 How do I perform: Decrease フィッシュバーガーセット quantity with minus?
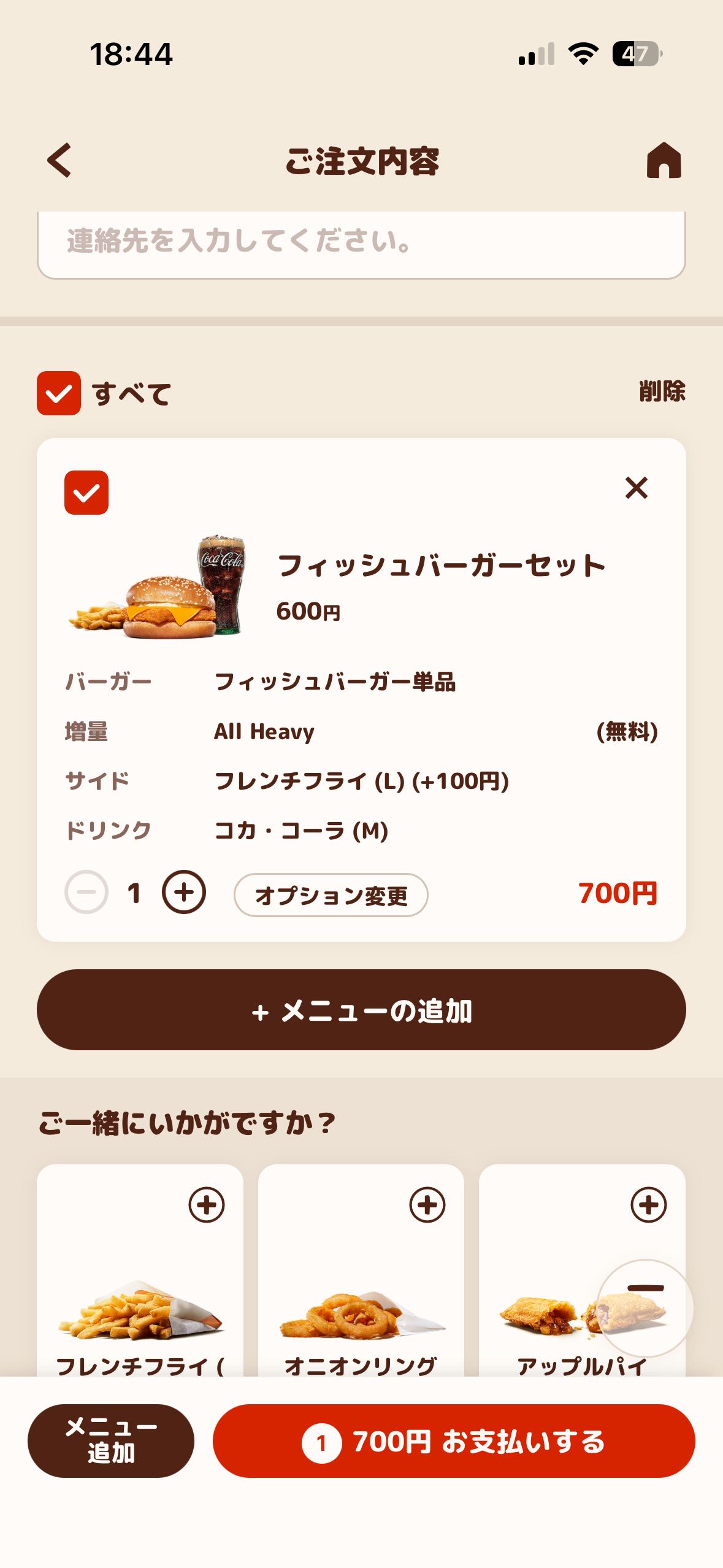click(86, 893)
